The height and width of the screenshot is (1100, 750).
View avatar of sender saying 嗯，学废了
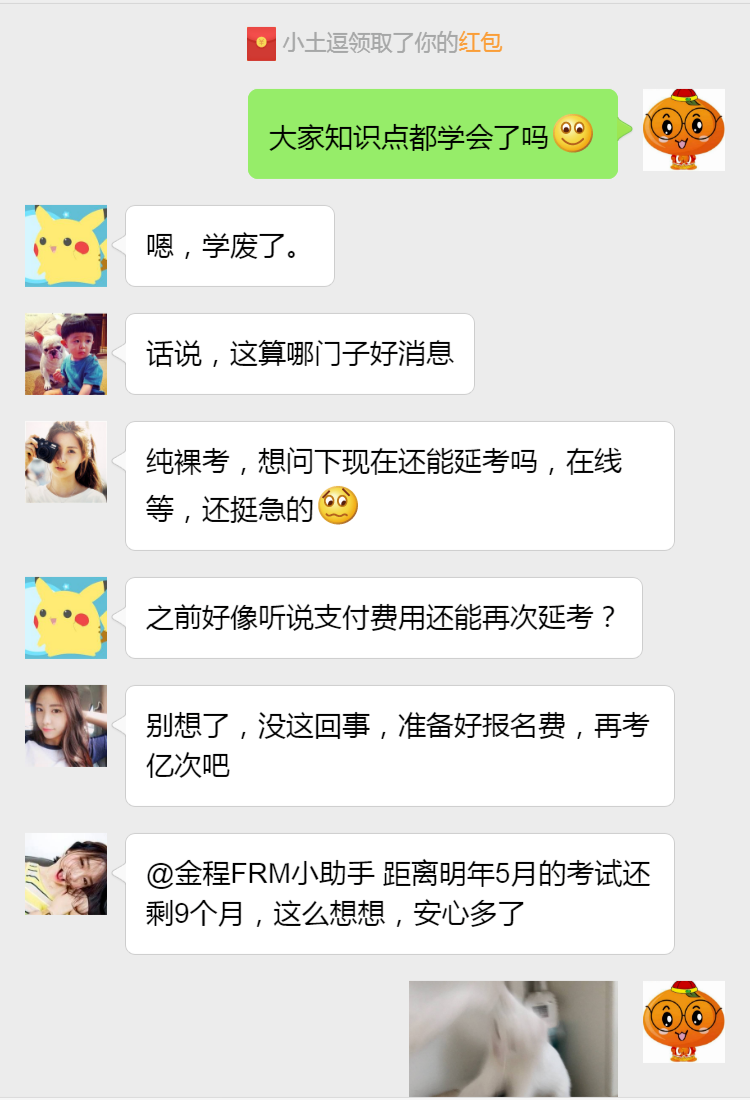coord(66,246)
